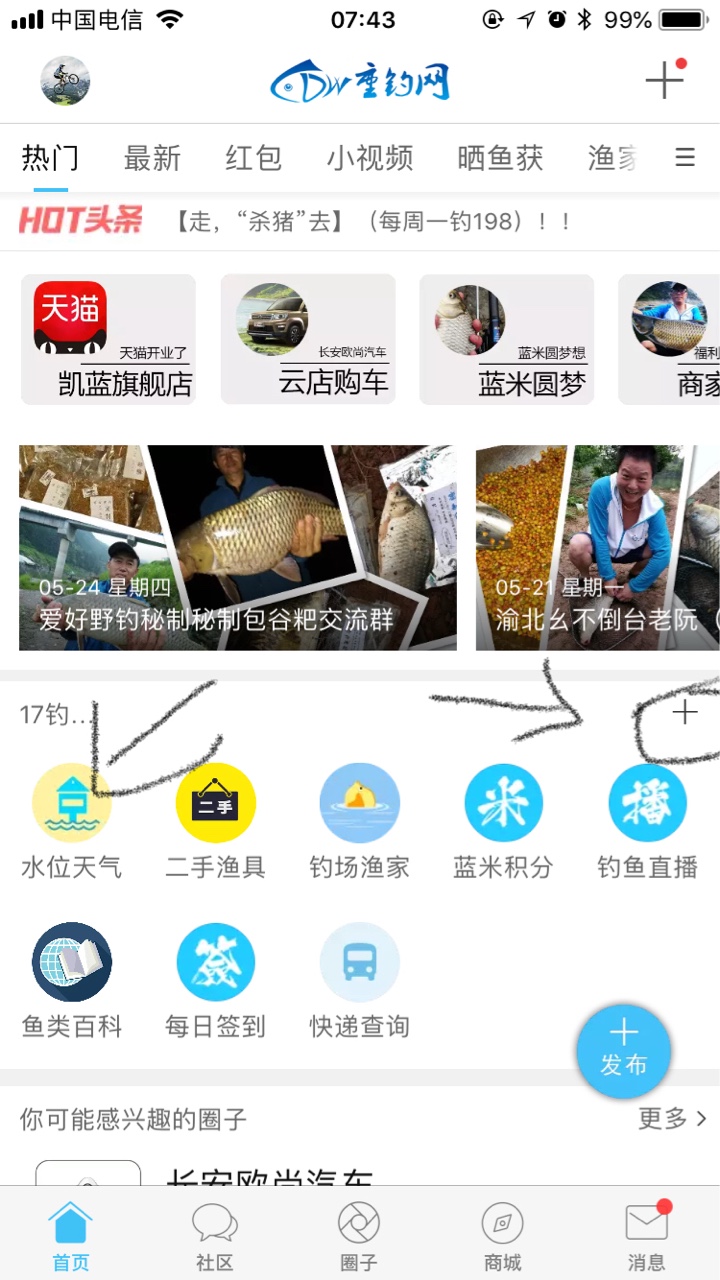
Task: Open the 二手渔具 shortcut
Action: (x=215, y=822)
